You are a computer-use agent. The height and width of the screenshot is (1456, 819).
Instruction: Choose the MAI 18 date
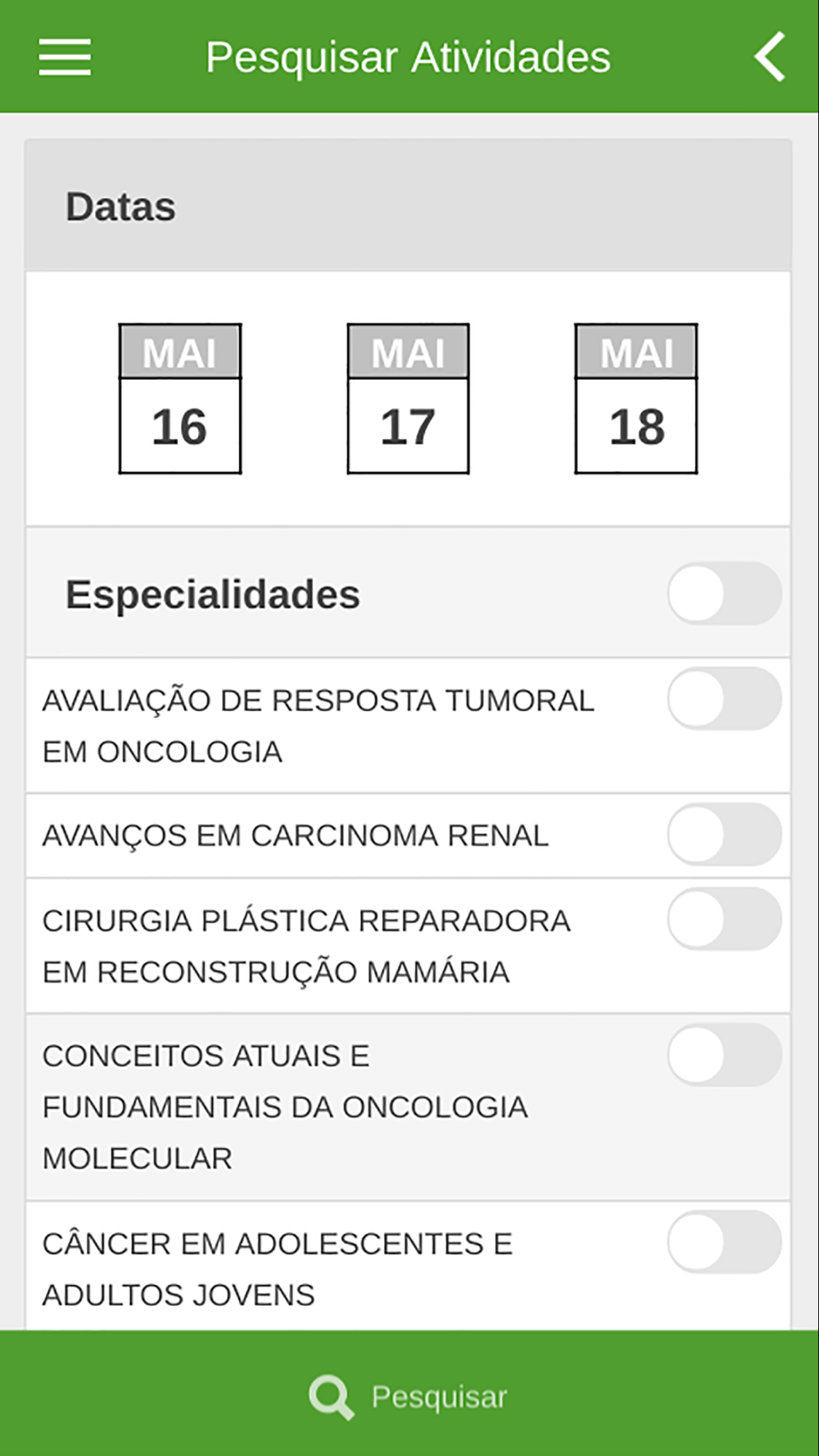tap(636, 399)
